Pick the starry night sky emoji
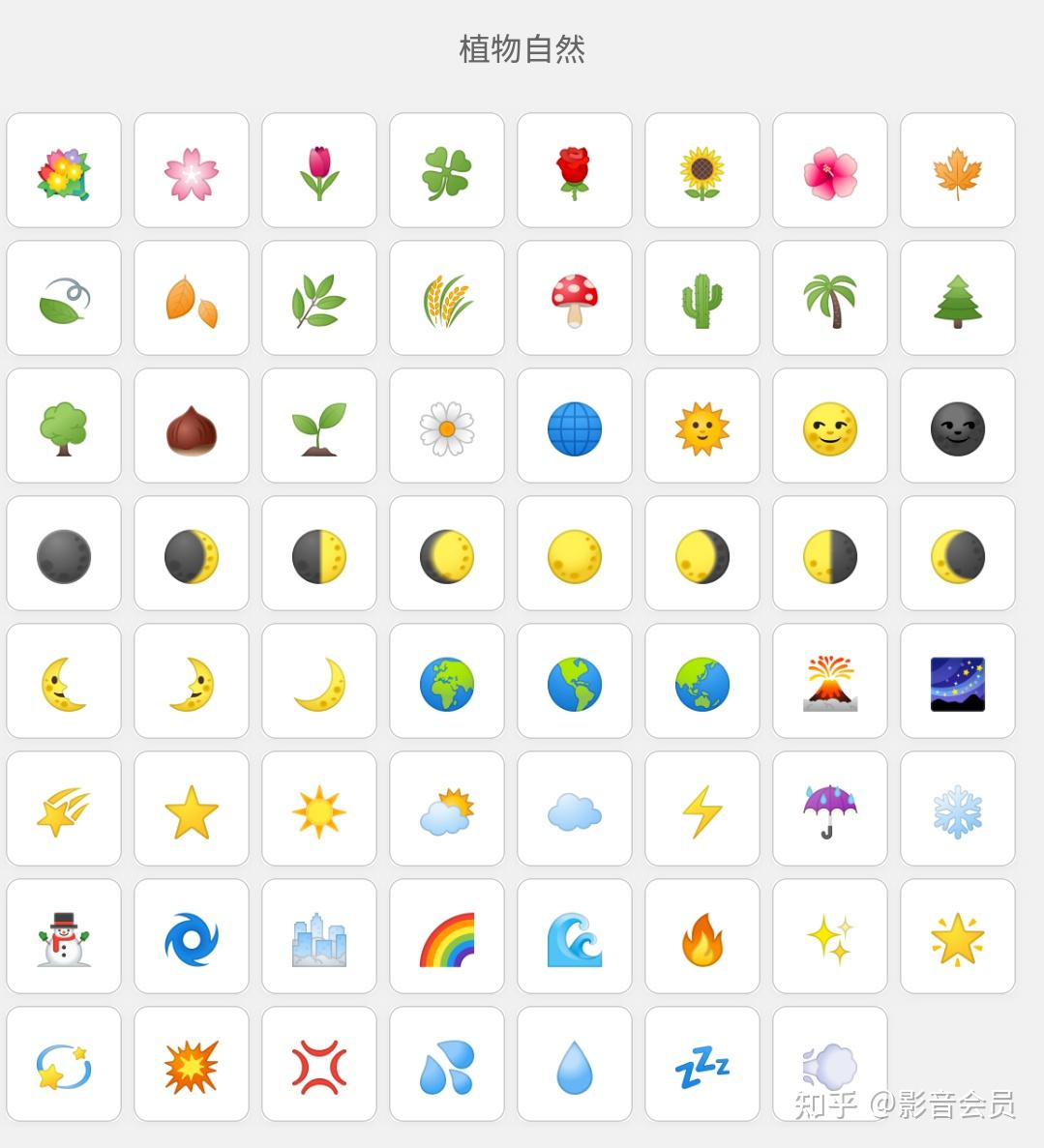 click(x=958, y=682)
